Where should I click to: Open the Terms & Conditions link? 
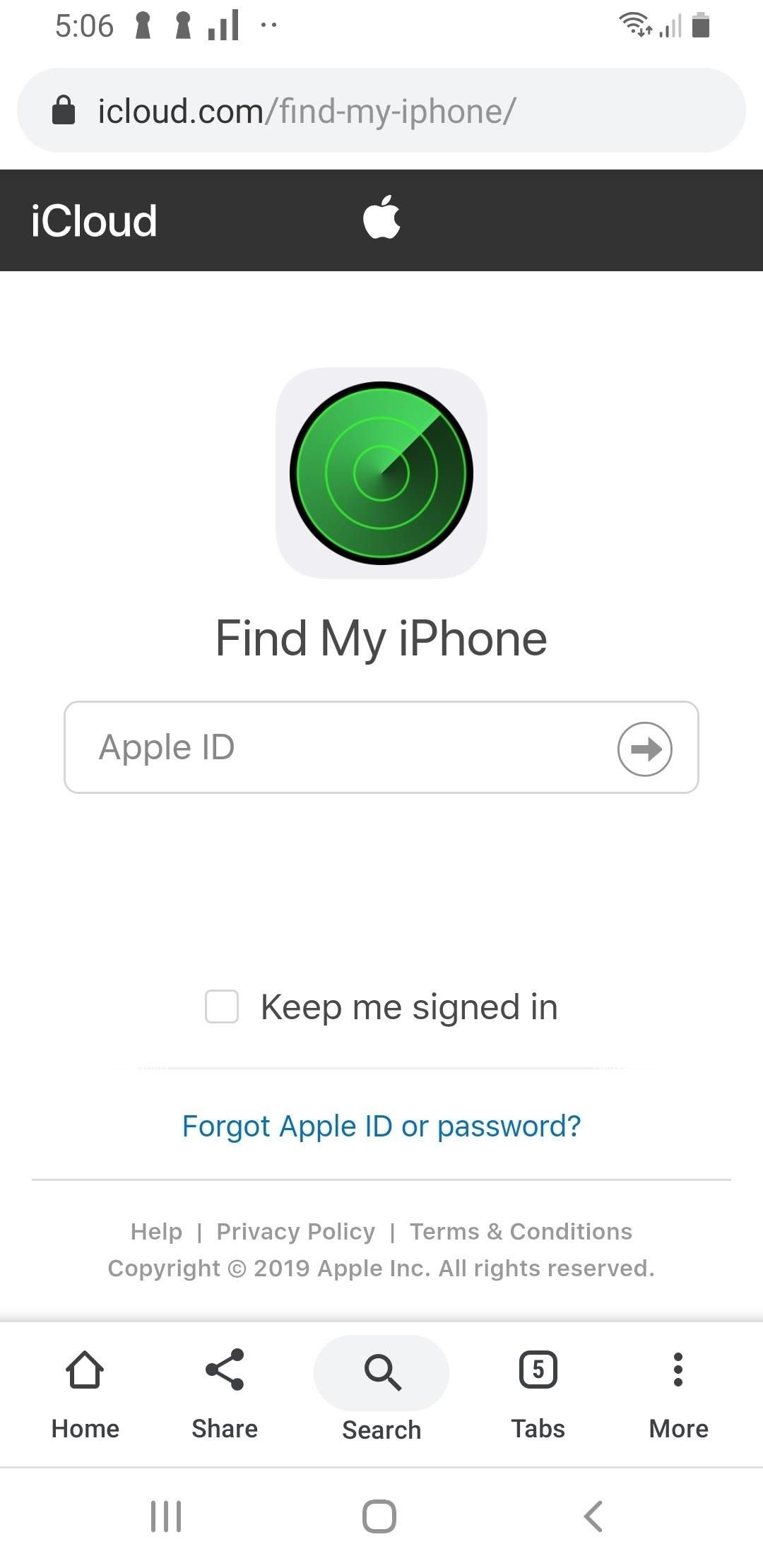pos(521,1231)
